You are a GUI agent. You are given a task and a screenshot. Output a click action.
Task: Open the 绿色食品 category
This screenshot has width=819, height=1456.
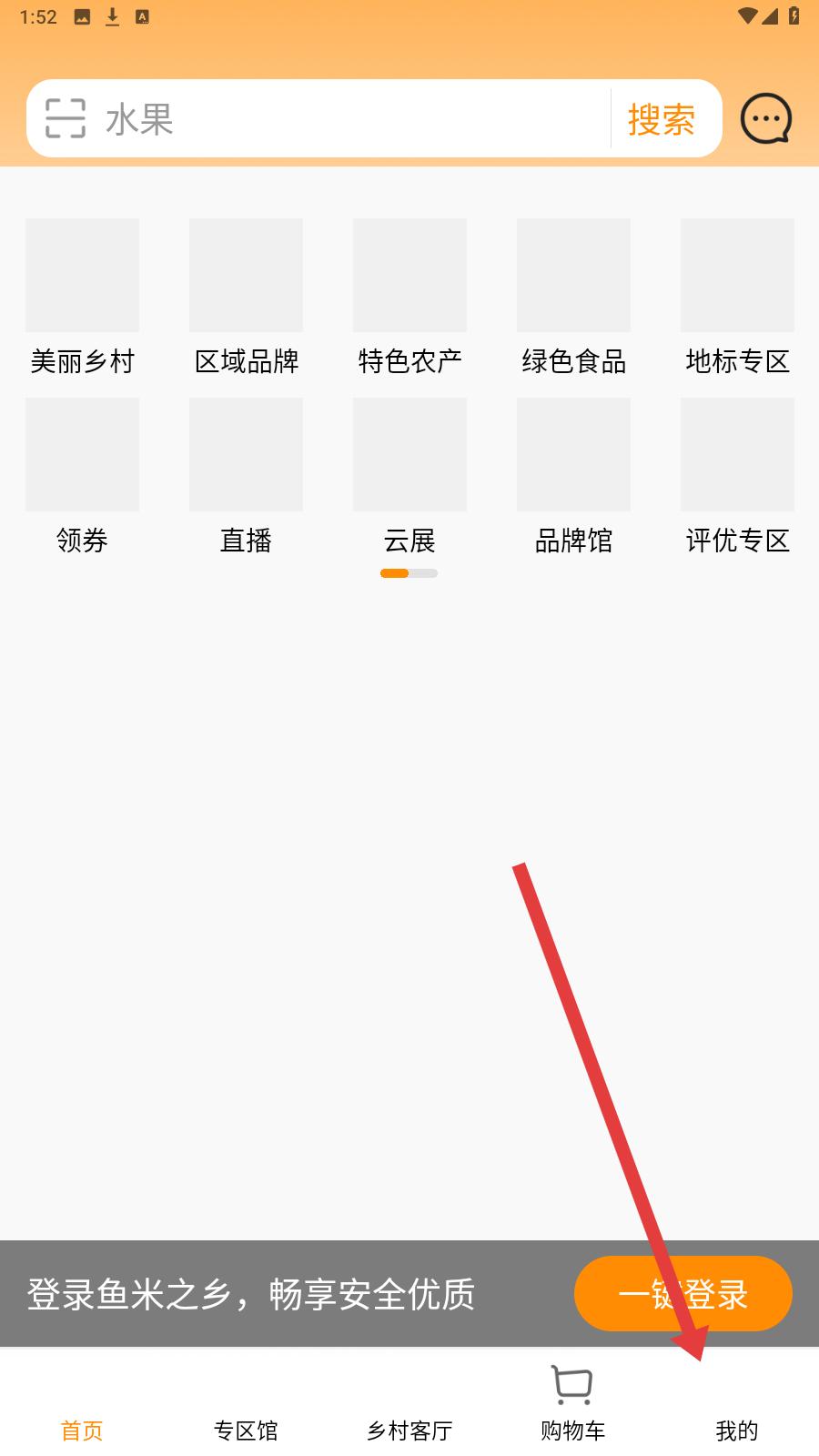[573, 298]
